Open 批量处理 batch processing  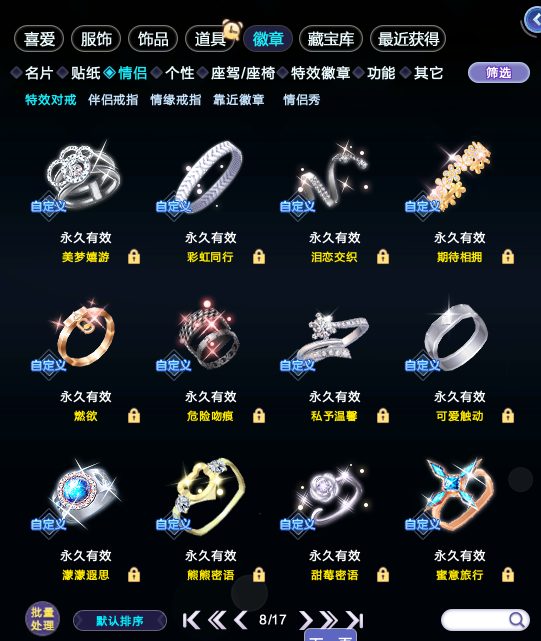pos(42,619)
